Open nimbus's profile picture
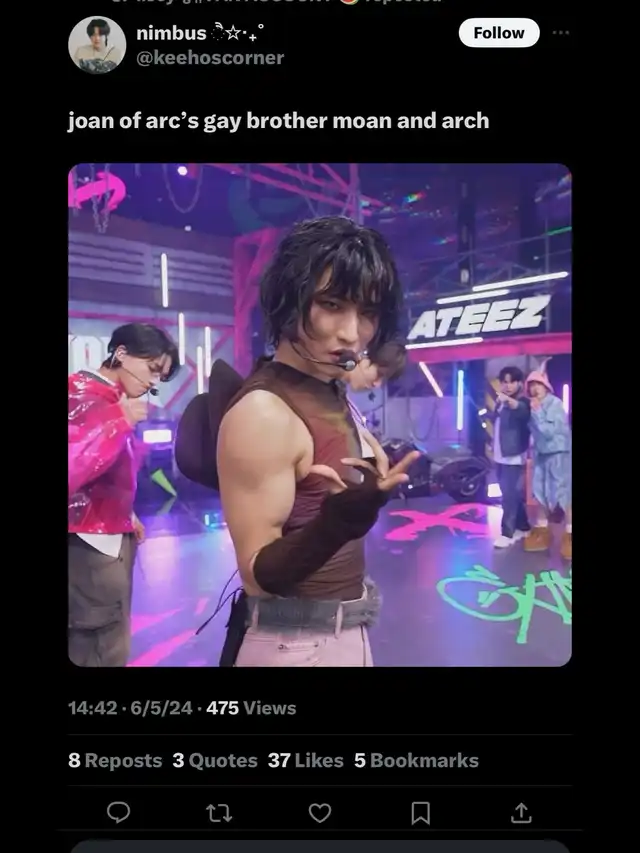 [97, 45]
